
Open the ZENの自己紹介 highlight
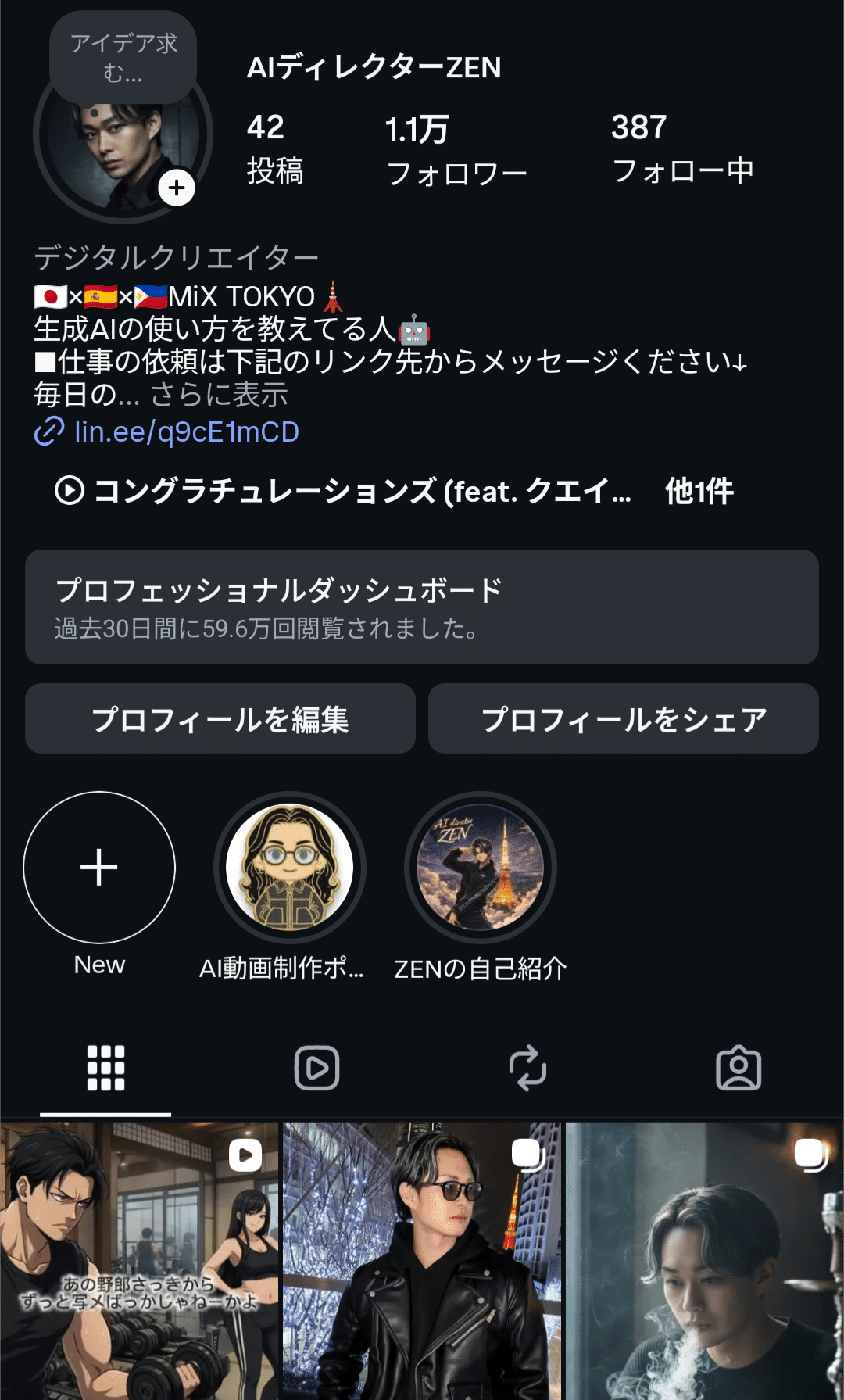point(480,868)
